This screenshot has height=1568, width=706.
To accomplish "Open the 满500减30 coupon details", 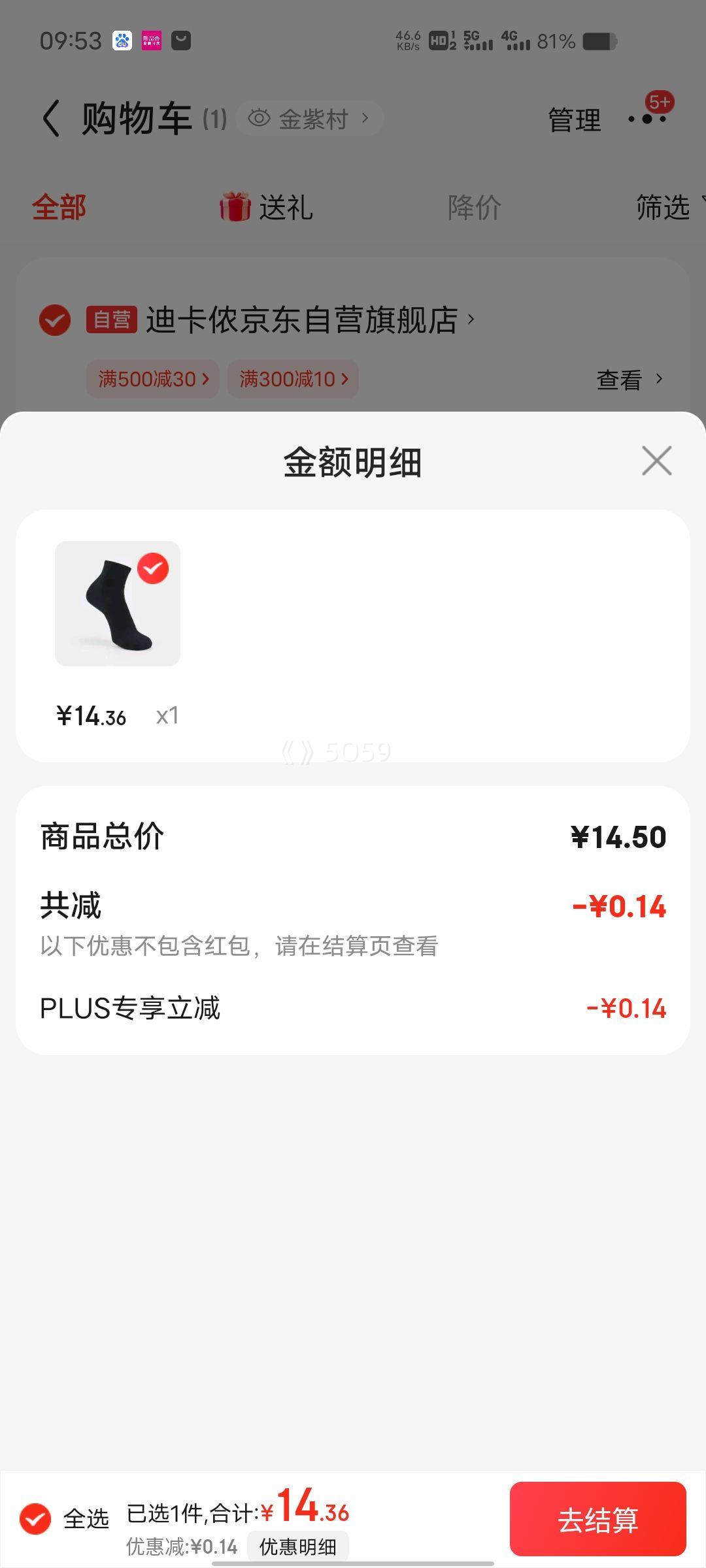I will coord(152,379).
